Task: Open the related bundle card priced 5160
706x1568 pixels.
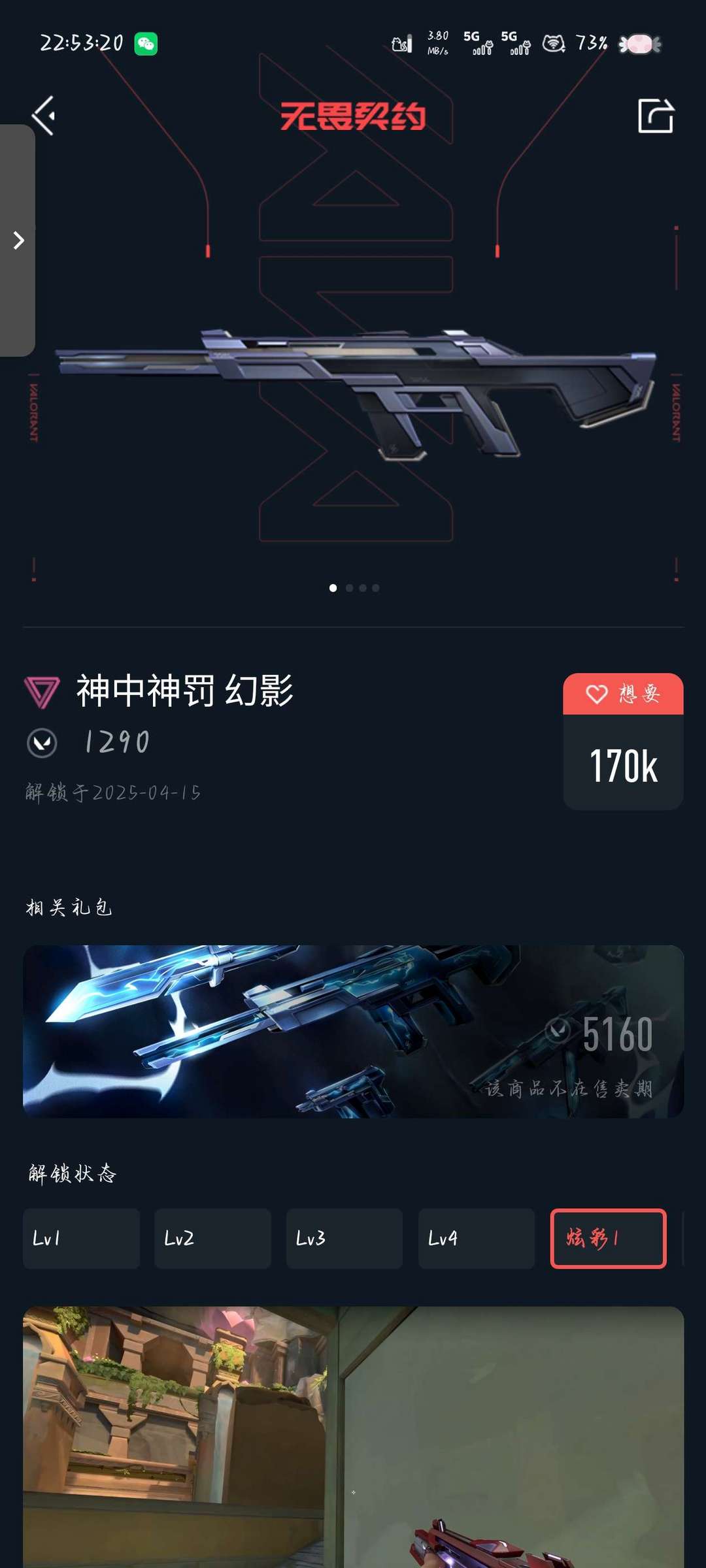Action: [353, 1031]
